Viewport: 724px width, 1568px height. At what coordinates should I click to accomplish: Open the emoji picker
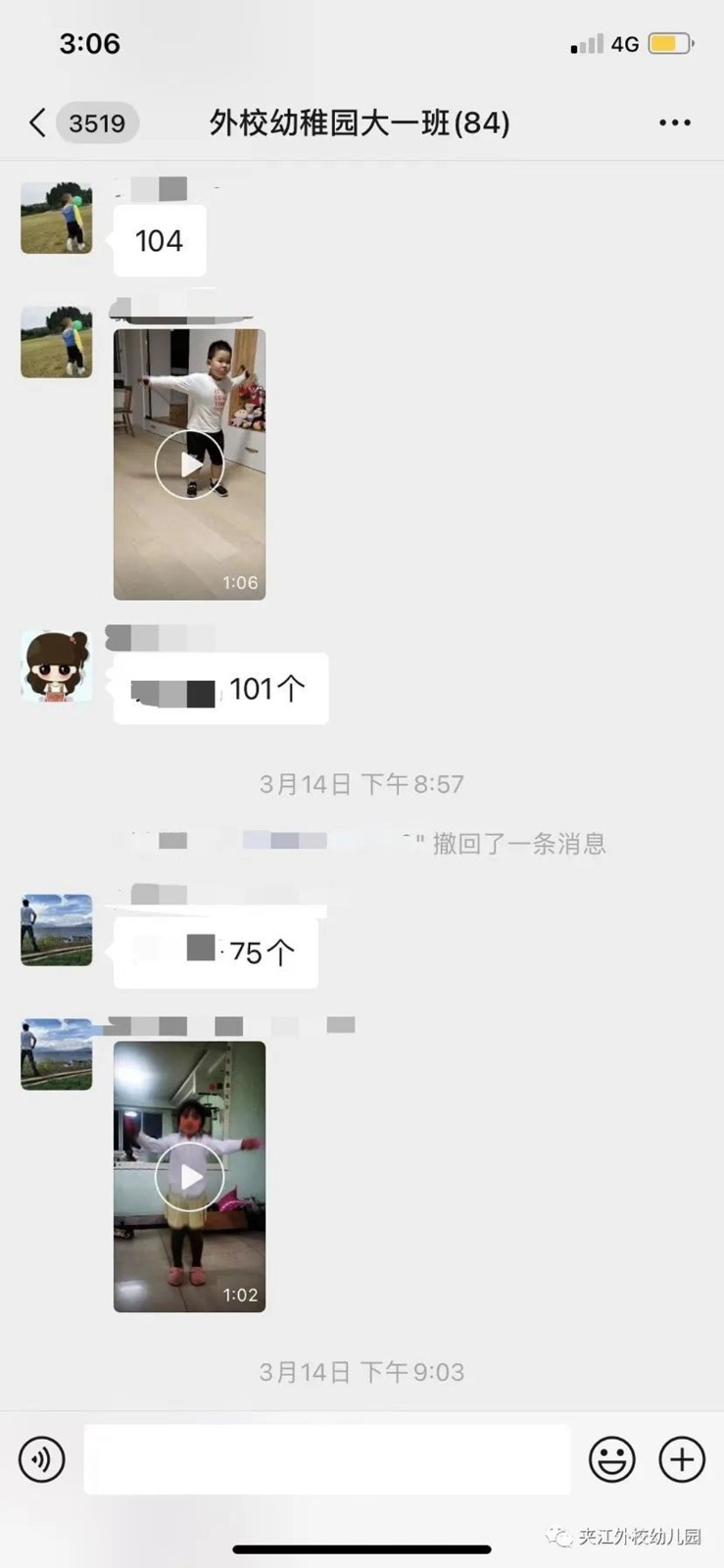[611, 1459]
